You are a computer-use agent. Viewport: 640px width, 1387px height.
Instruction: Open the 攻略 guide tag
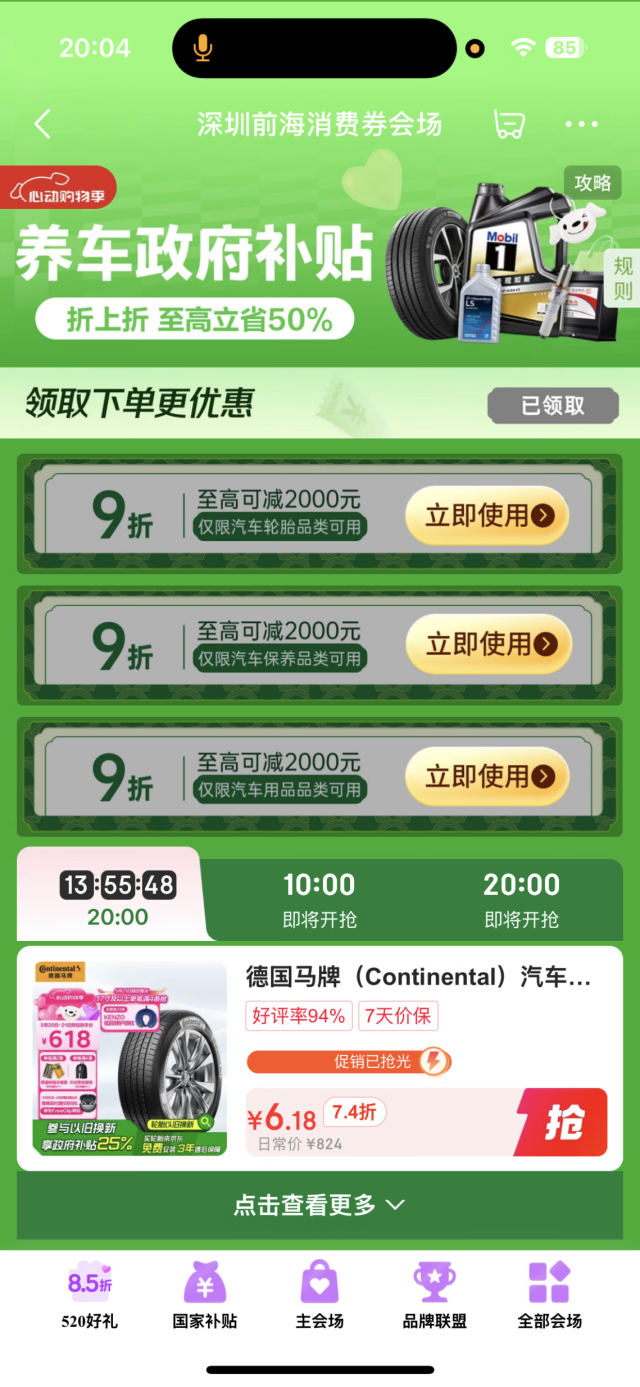[592, 183]
